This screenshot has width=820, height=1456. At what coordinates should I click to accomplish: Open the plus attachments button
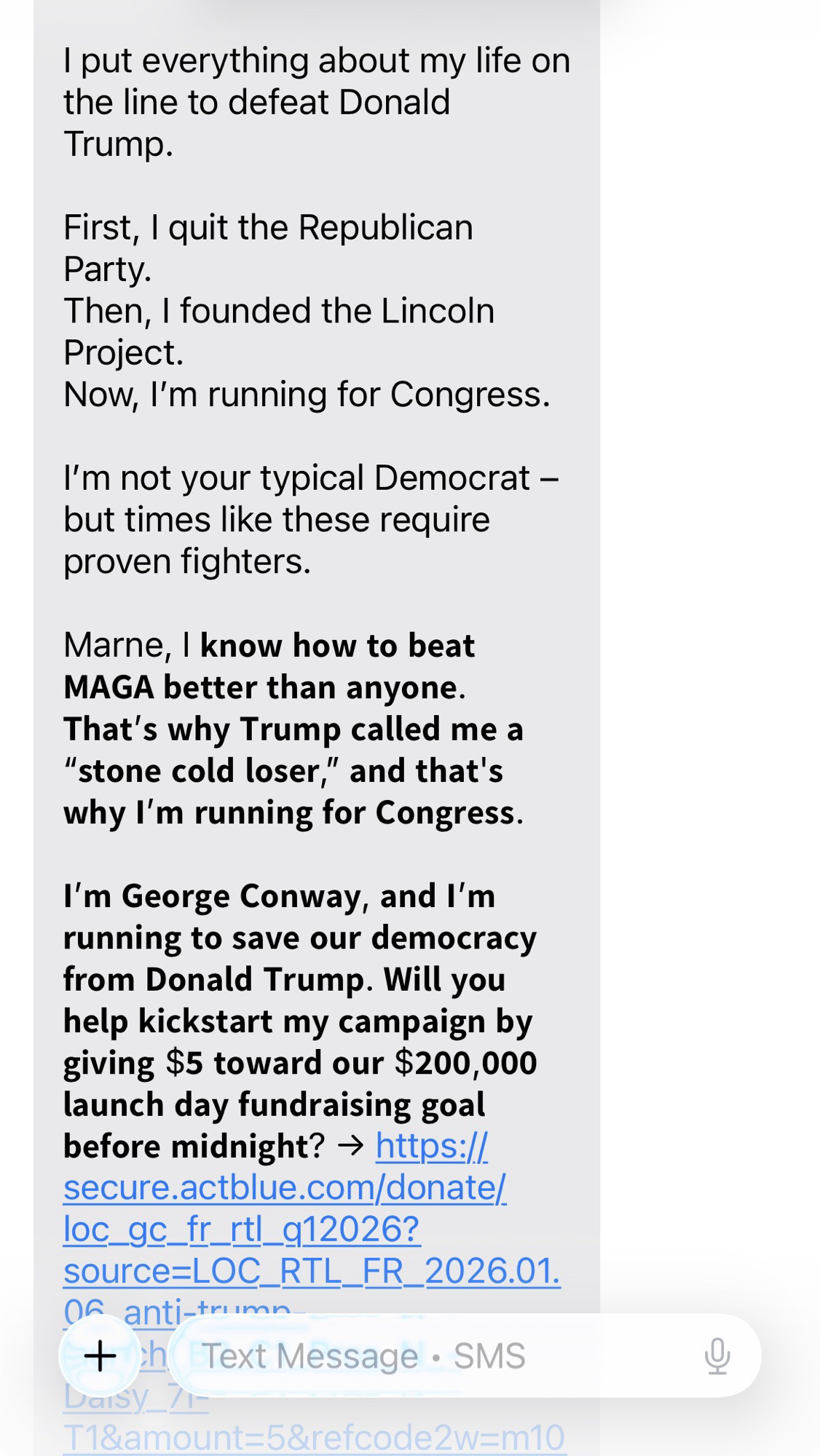[100, 1356]
